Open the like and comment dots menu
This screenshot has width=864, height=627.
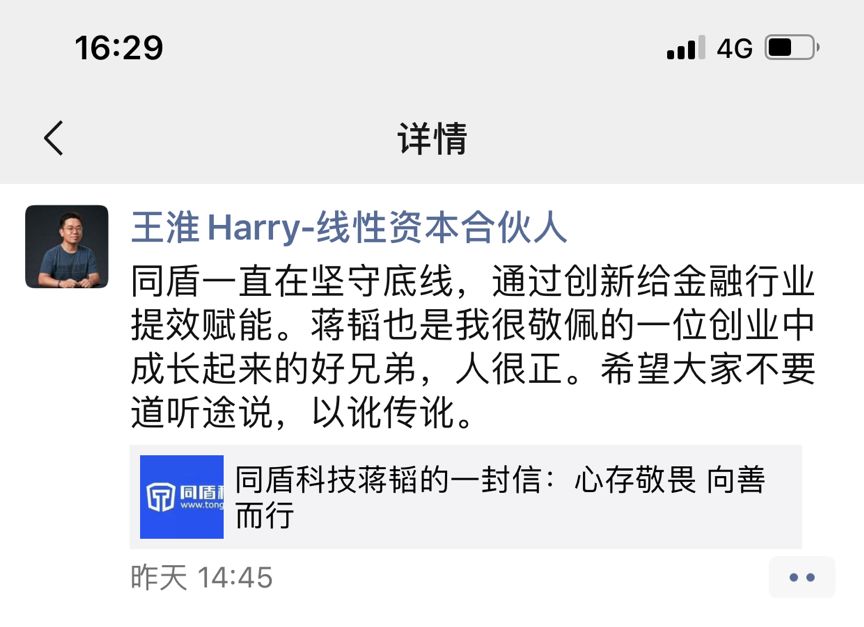point(801,577)
